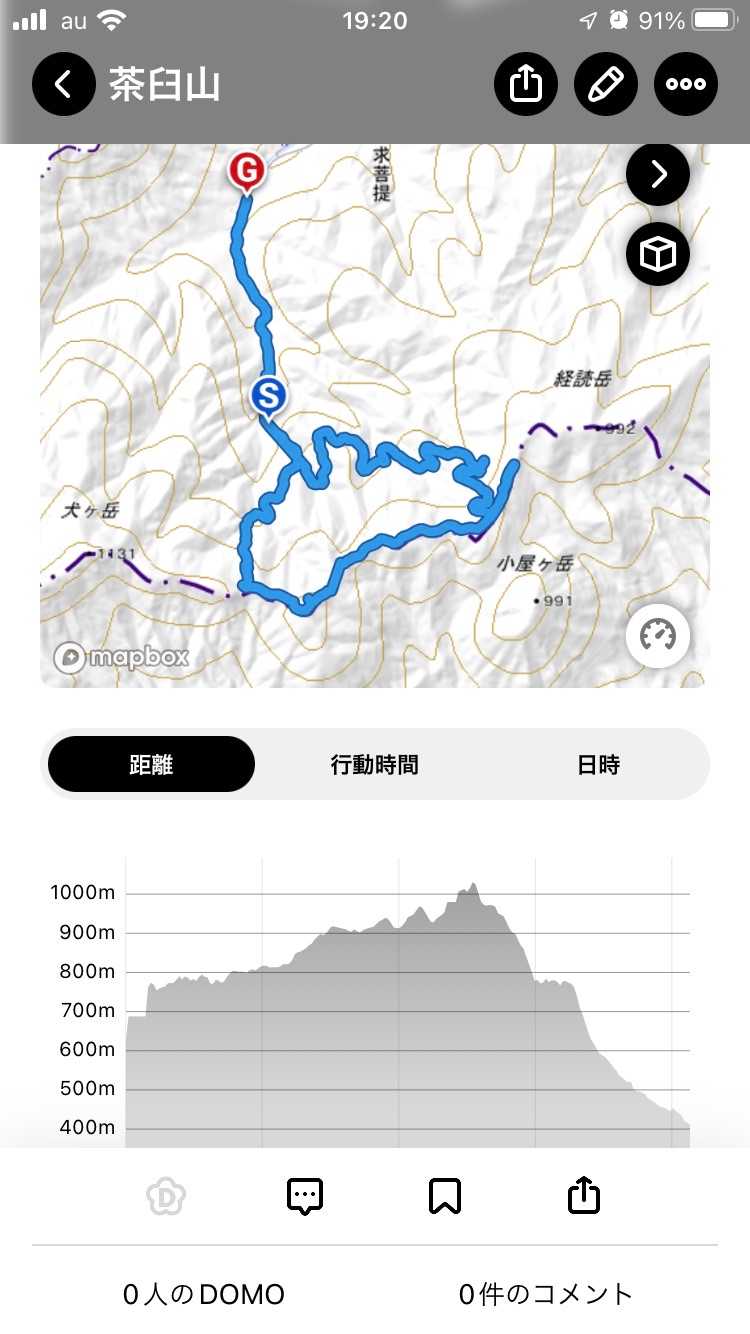
Task: Open 0件のコメント comments
Action: point(546,1294)
